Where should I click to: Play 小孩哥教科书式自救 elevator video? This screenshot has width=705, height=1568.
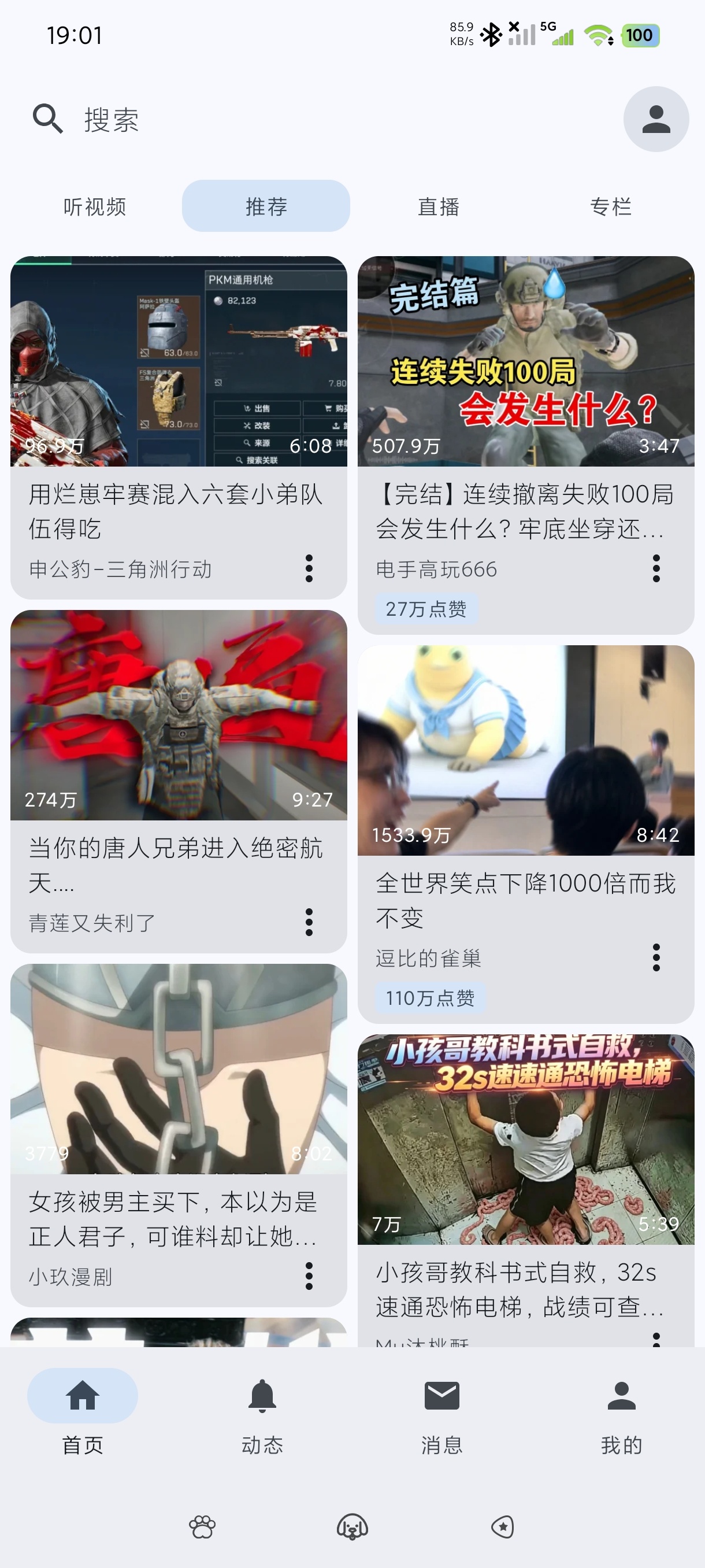click(x=526, y=1190)
